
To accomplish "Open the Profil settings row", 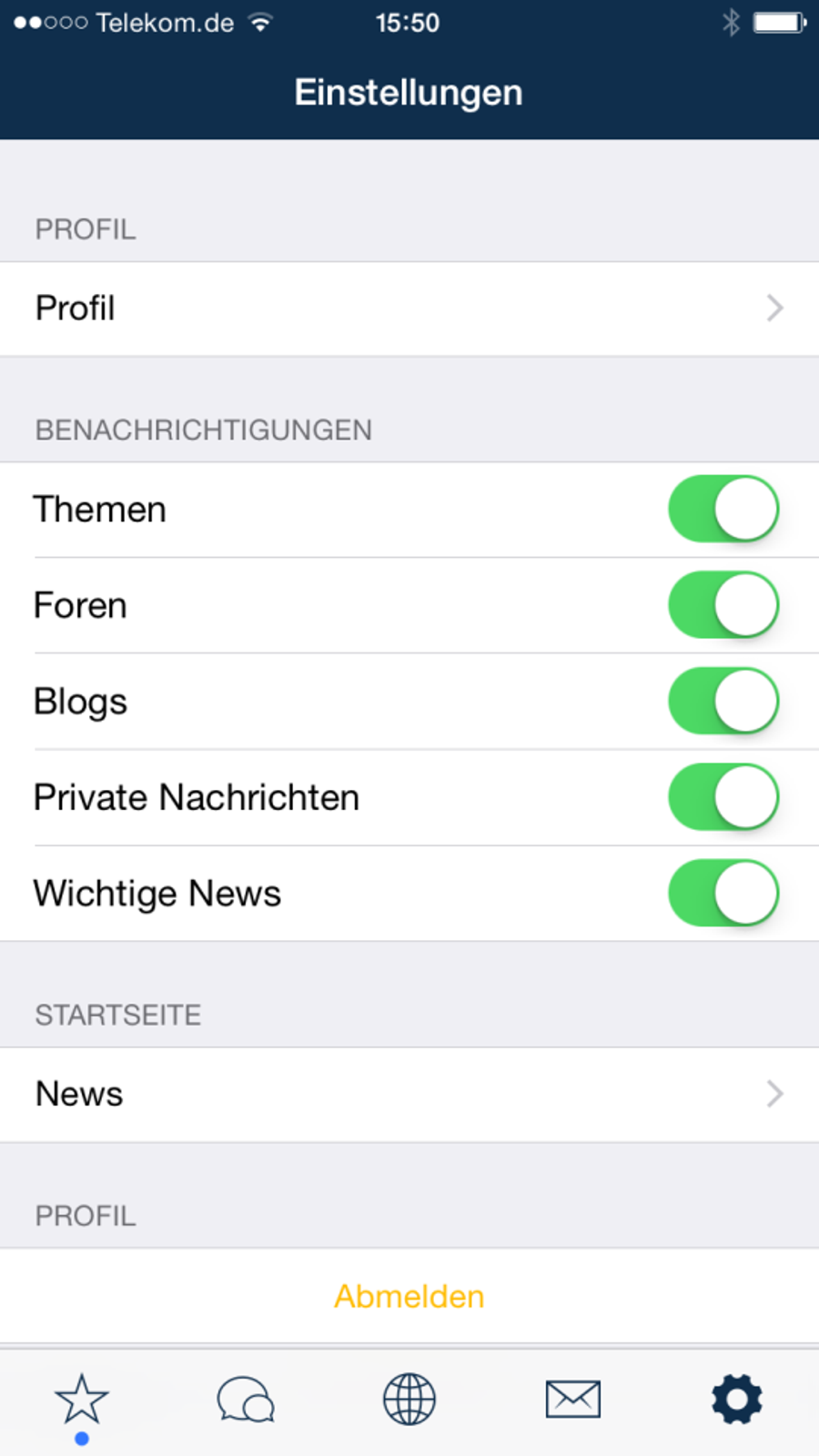I will [409, 308].
